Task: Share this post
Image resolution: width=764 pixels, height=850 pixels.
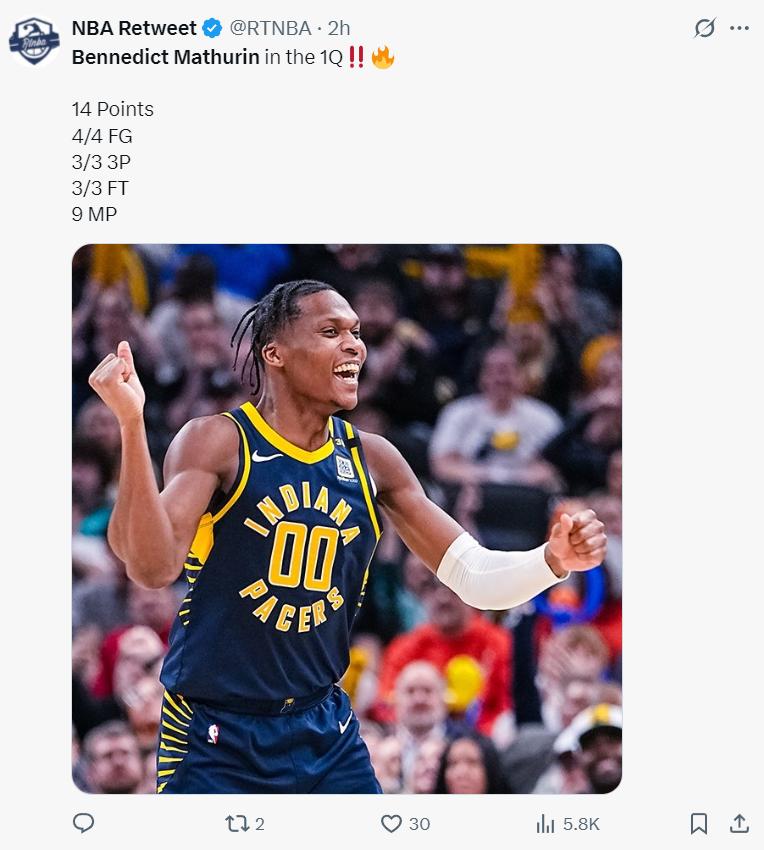Action: coord(739,823)
